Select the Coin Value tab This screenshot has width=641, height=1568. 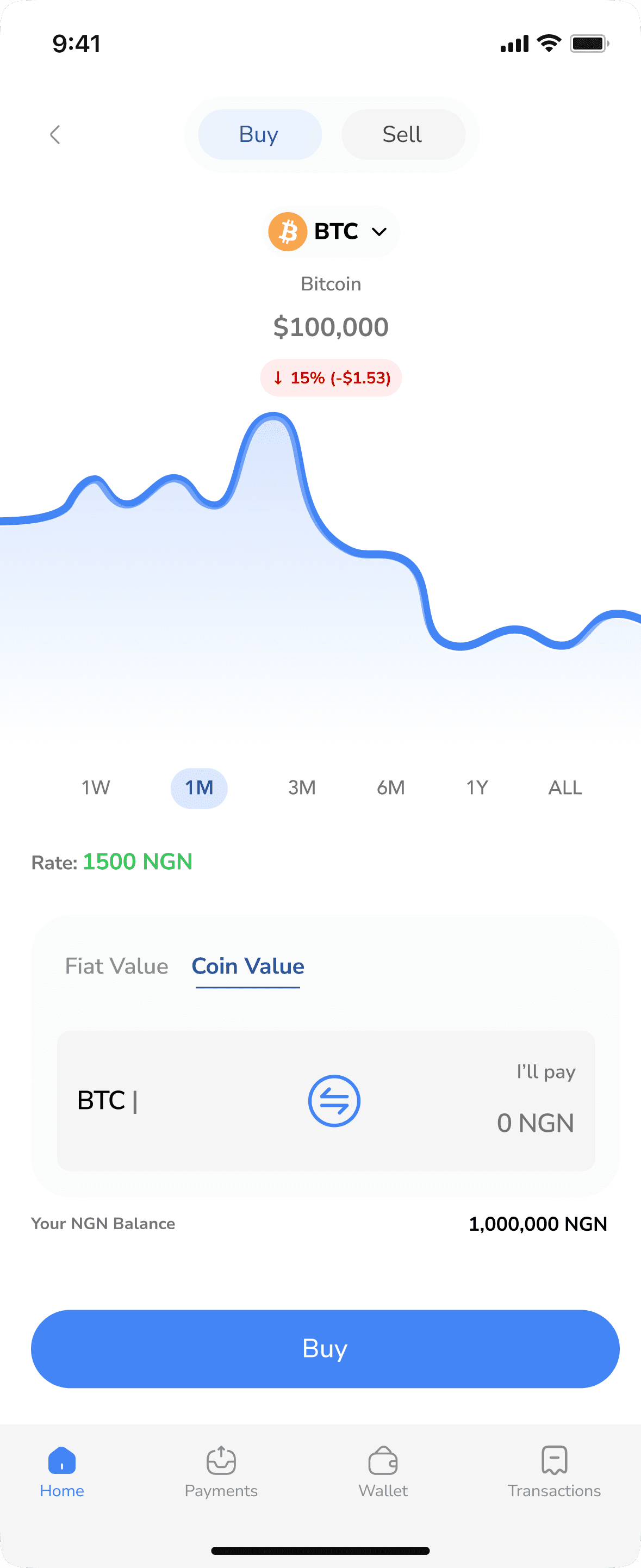coord(248,966)
